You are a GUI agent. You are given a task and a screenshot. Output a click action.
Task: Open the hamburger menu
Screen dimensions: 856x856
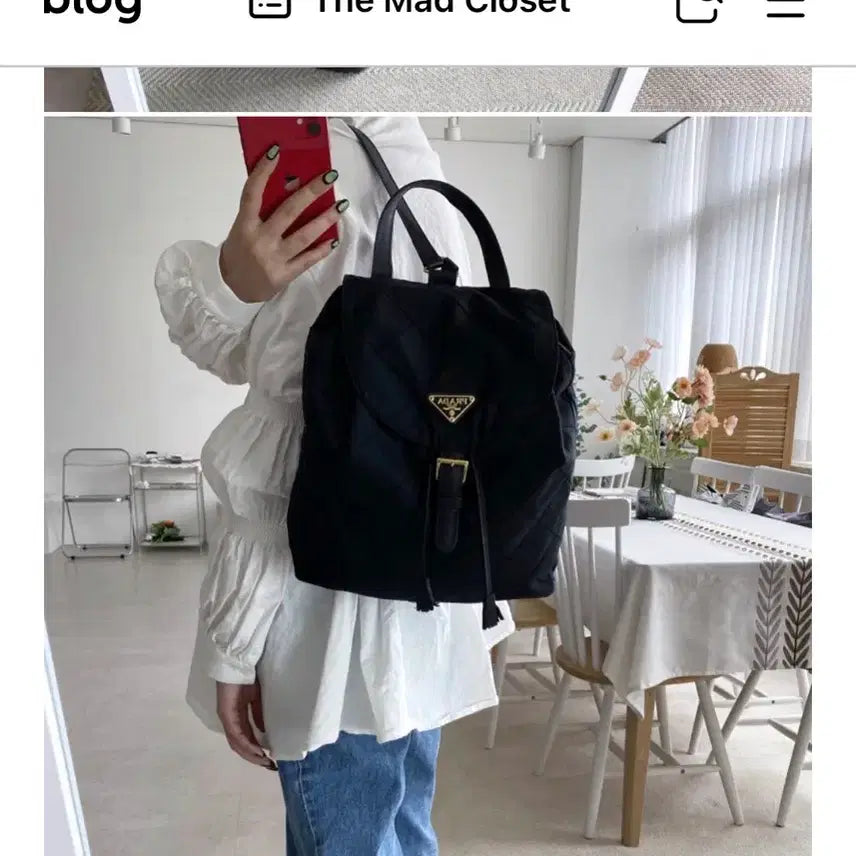[x=785, y=8]
